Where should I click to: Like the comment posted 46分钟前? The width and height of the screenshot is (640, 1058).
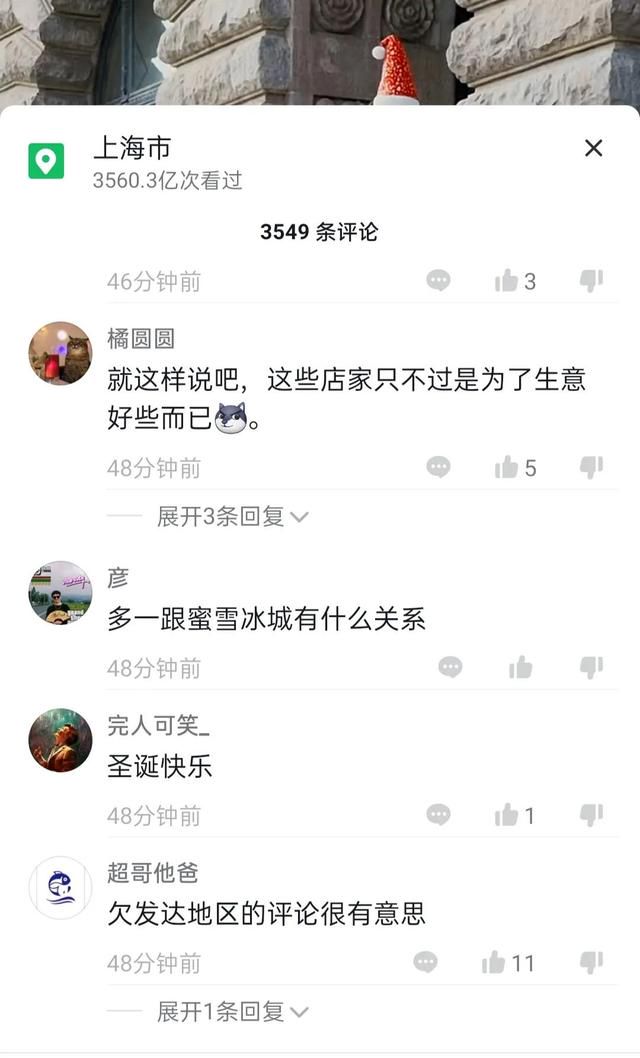(x=507, y=282)
